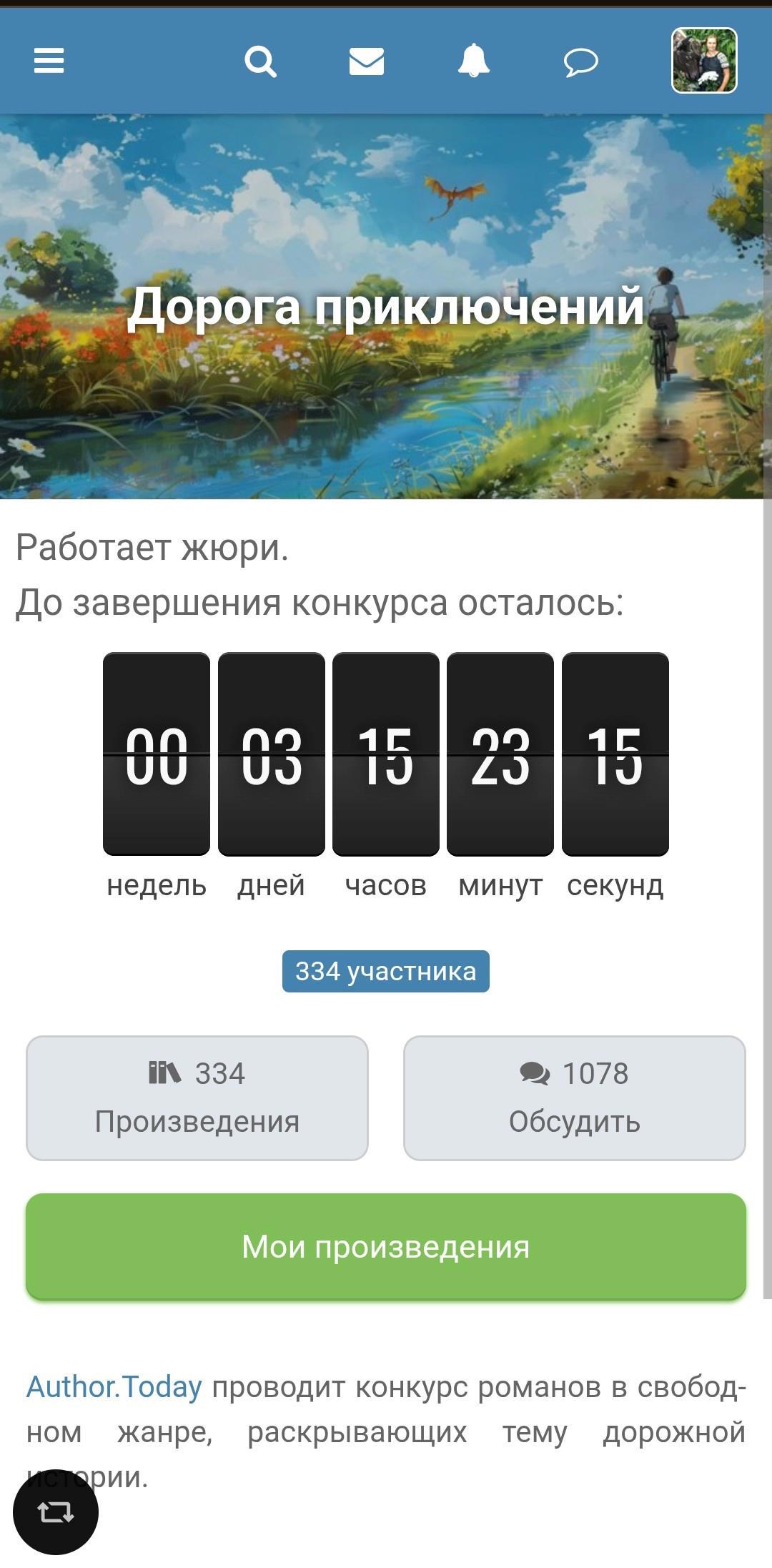The height and width of the screenshot is (1568, 772).
Task: Open the notifications bell
Action: click(473, 61)
